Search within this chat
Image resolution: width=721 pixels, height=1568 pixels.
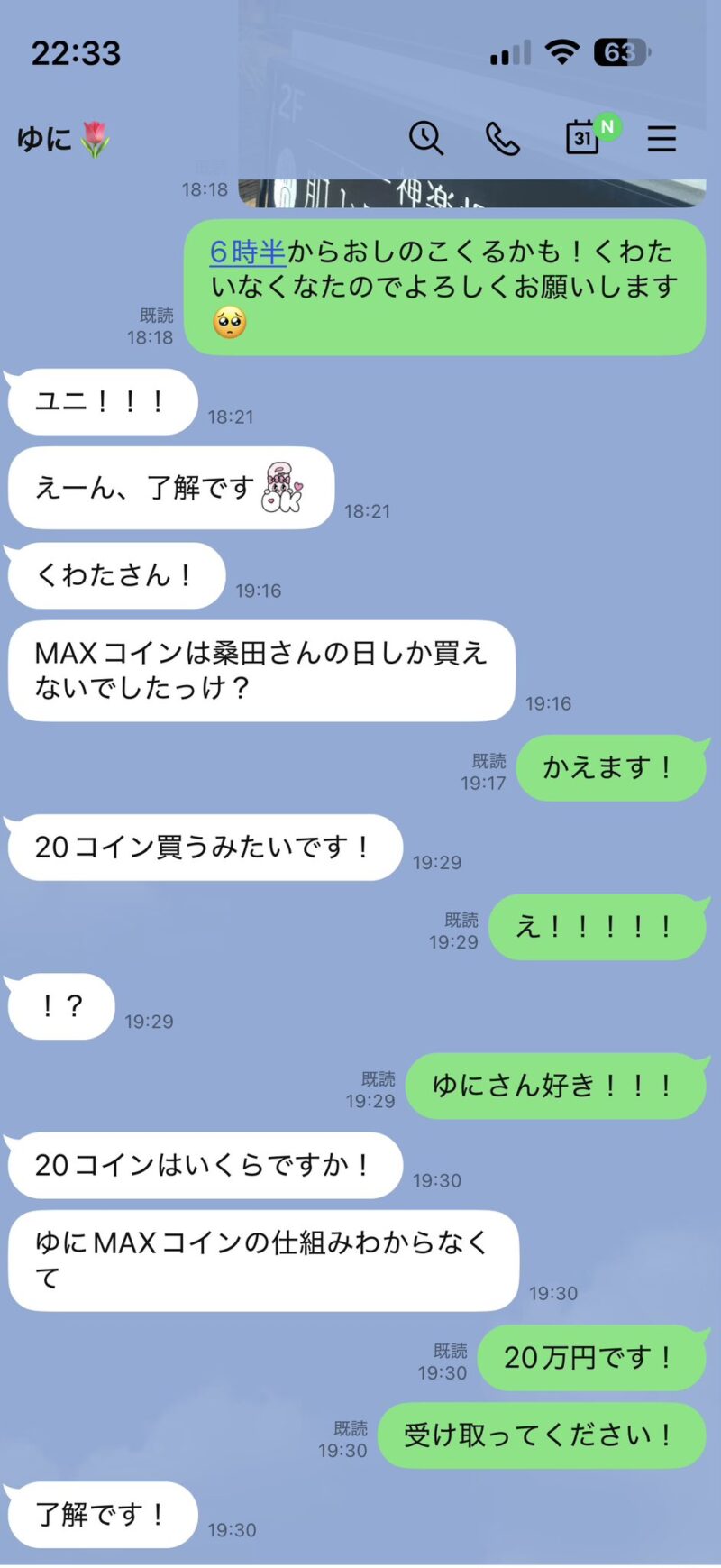click(425, 139)
